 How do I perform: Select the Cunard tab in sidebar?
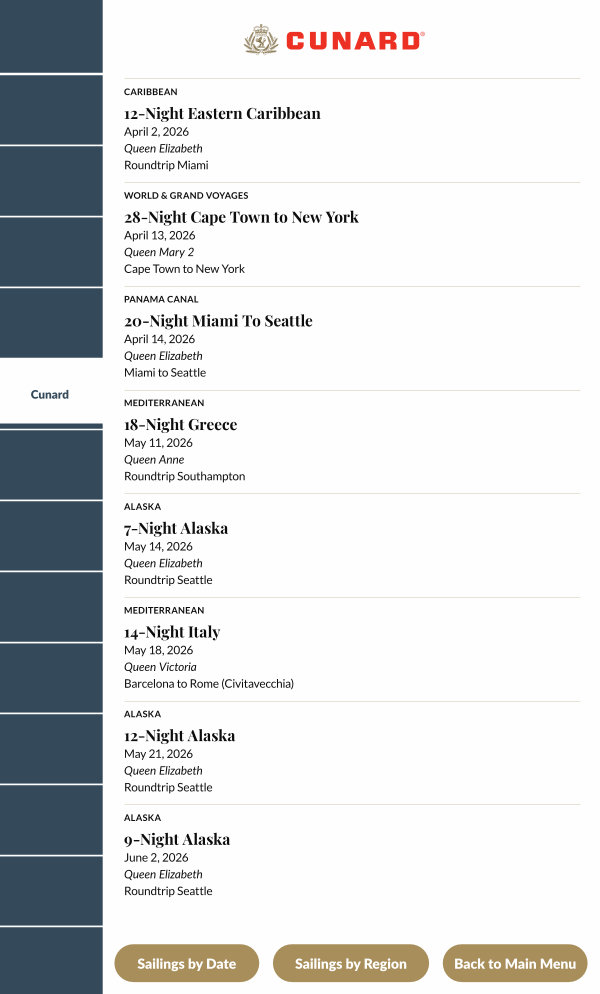pos(50,394)
